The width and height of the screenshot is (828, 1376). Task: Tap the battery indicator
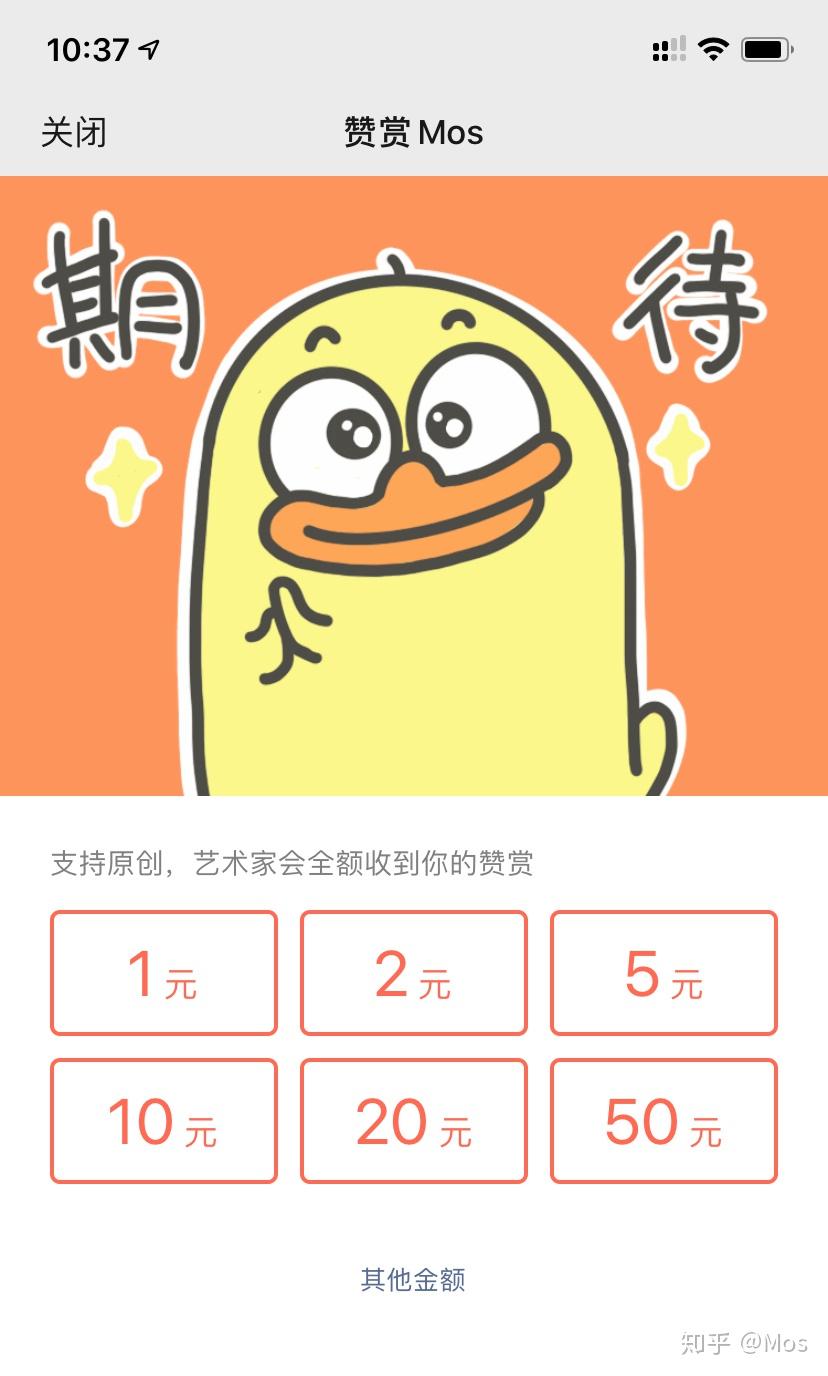765,49
